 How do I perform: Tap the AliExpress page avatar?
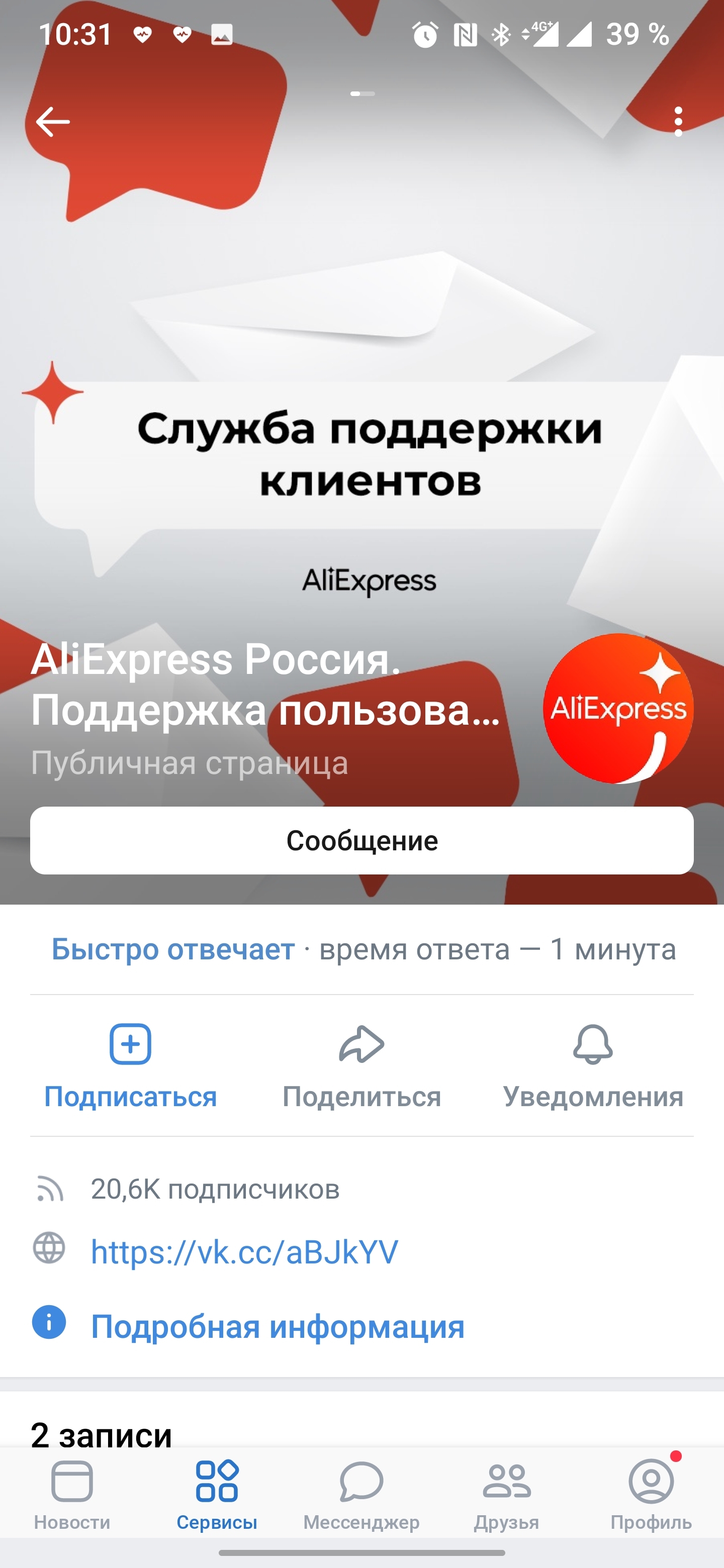(618, 709)
